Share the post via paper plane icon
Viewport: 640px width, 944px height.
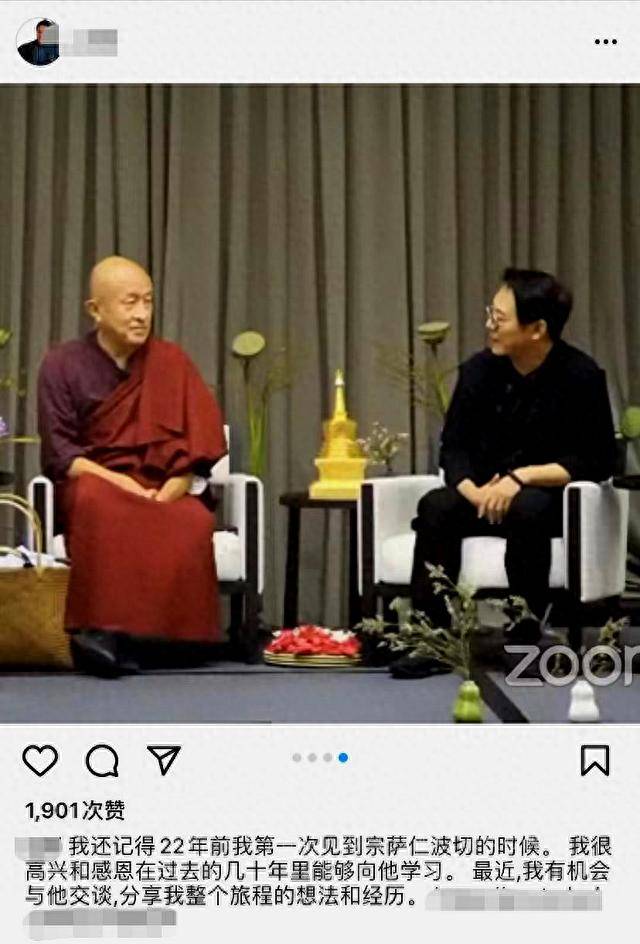164,760
